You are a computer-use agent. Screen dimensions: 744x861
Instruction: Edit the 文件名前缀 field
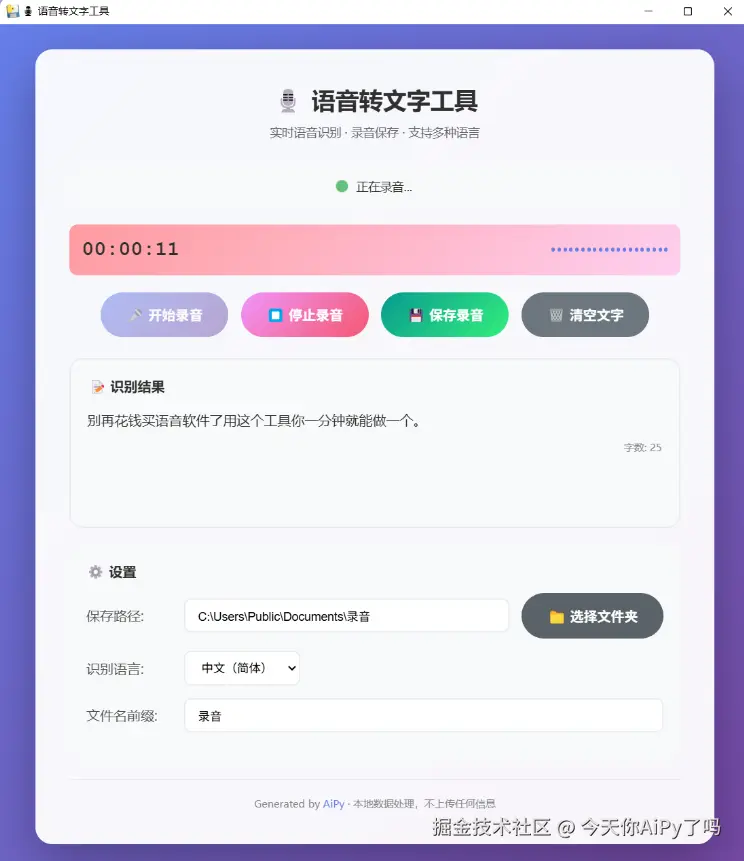(423, 716)
